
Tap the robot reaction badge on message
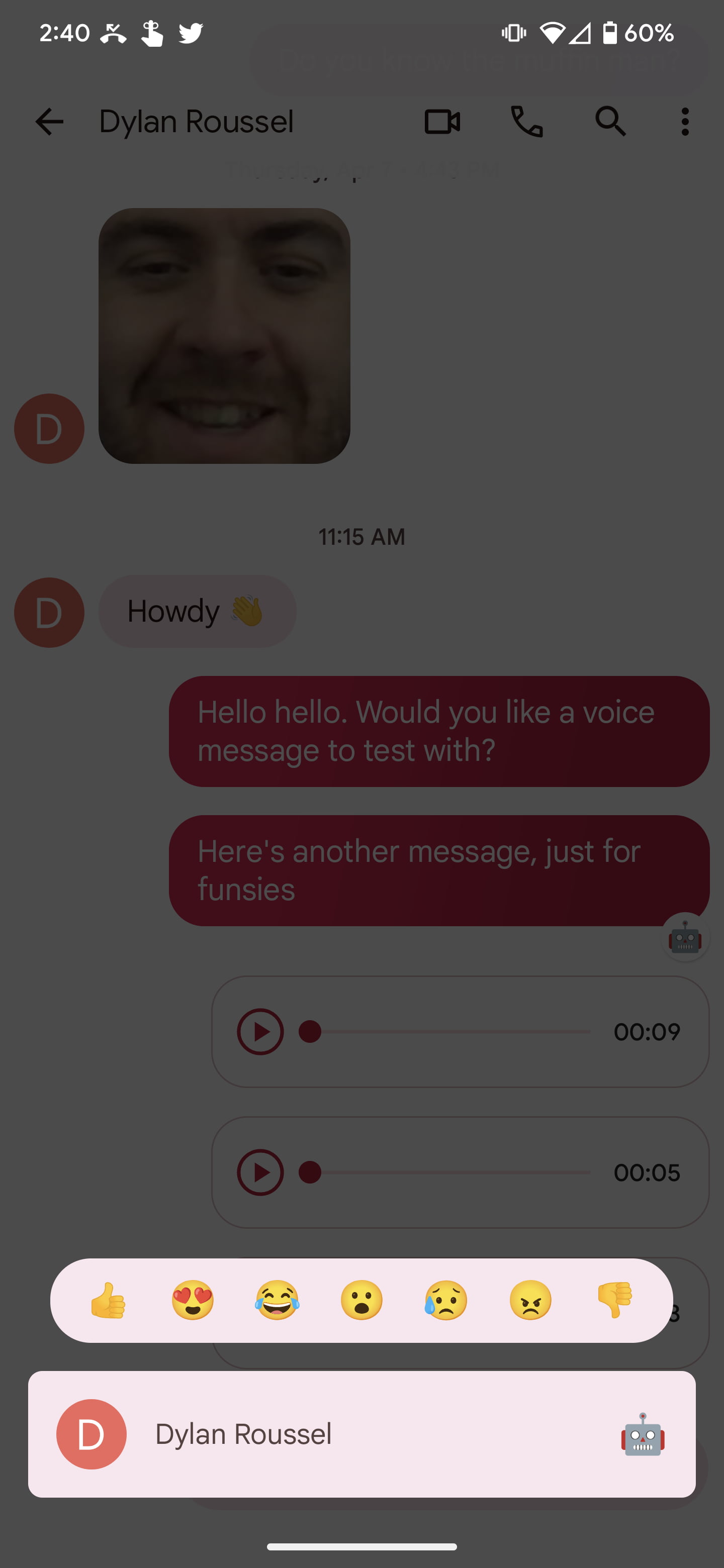click(x=685, y=938)
